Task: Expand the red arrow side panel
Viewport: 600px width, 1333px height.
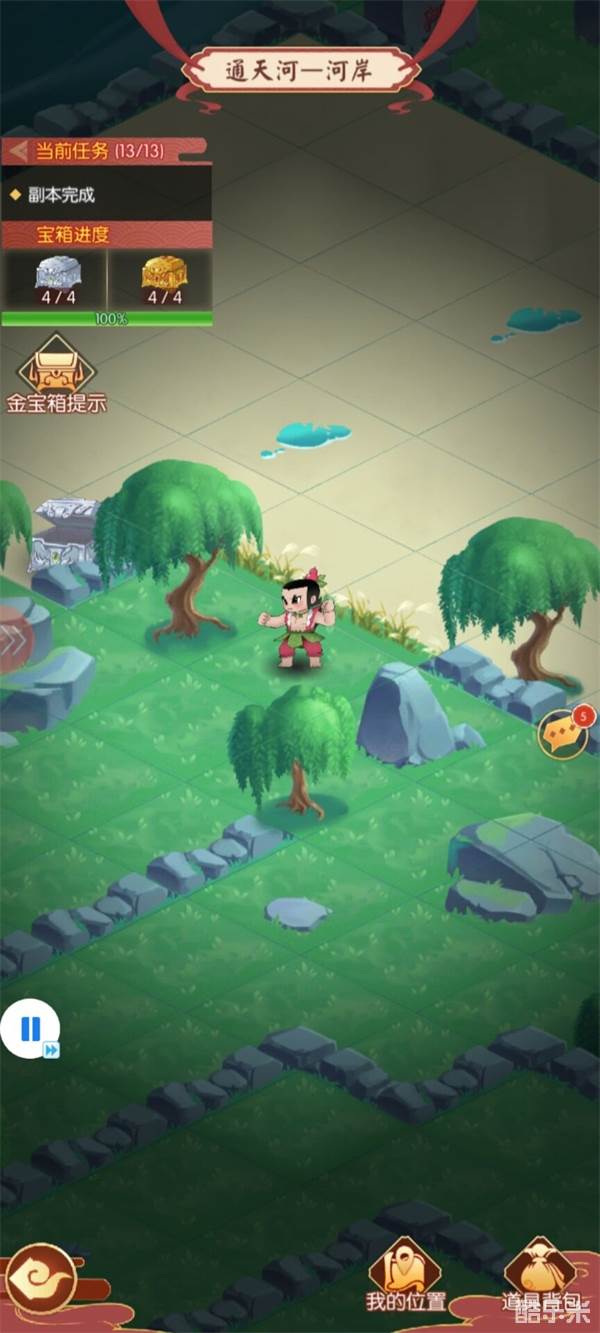Action: coord(12,639)
